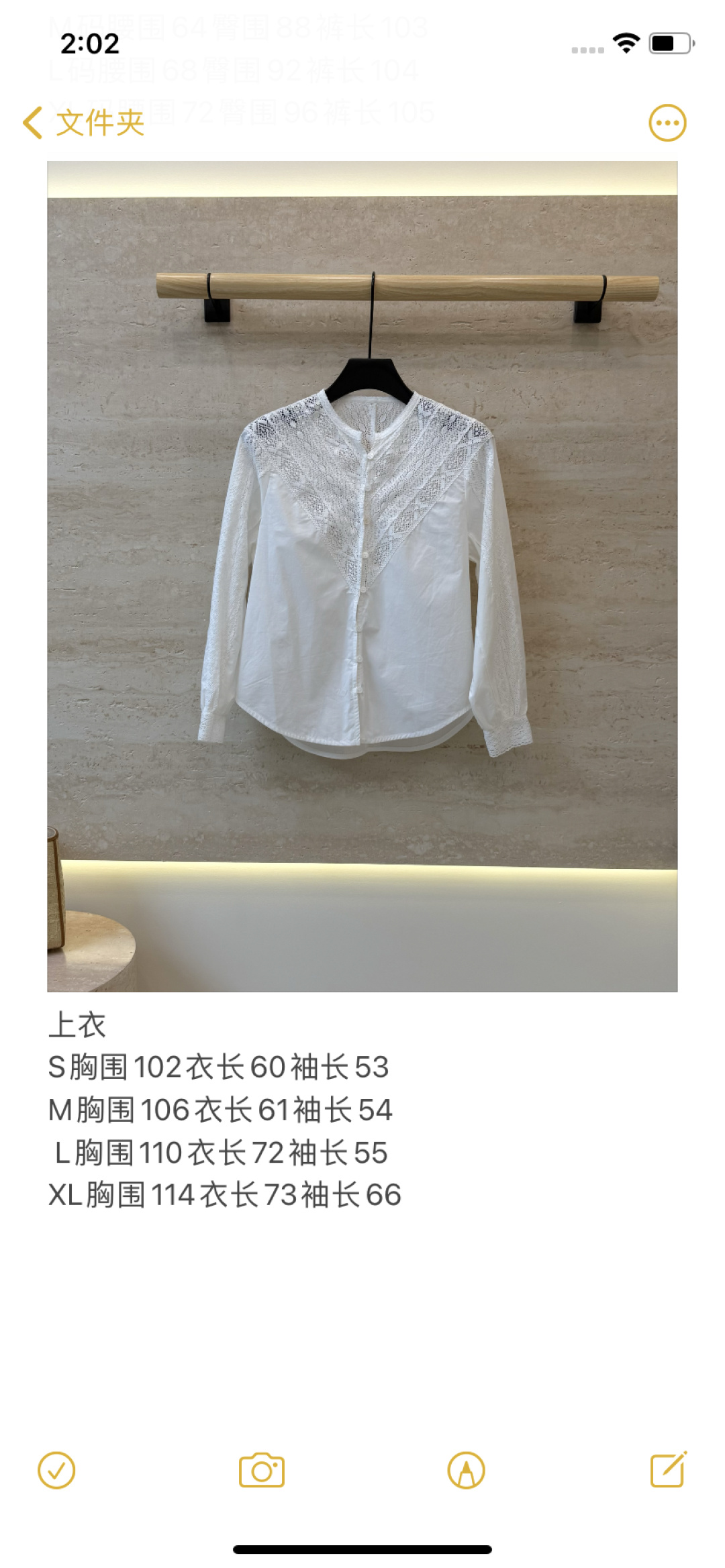The height and width of the screenshot is (1568, 725).
Task: Compose a new note
Action: [x=669, y=1469]
